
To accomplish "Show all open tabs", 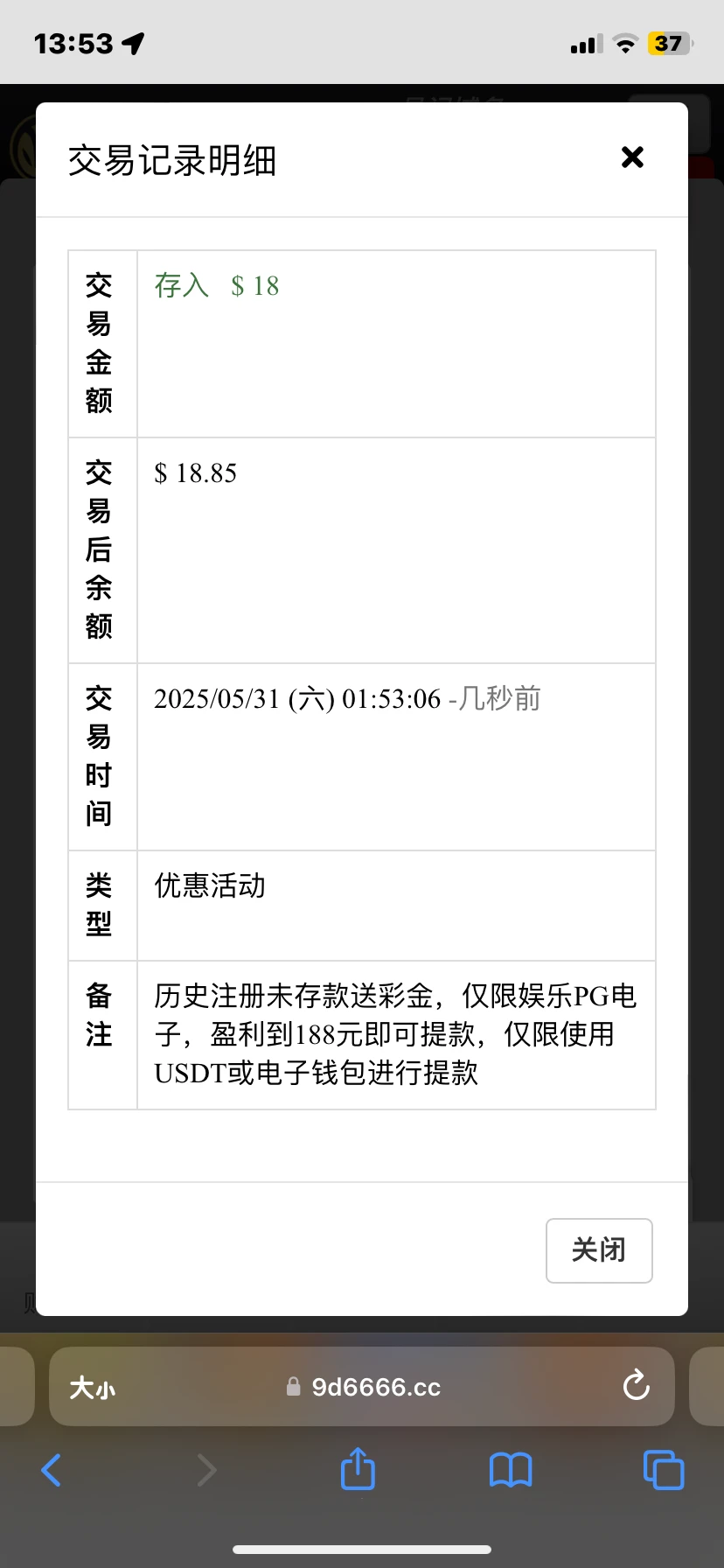I will (664, 1470).
